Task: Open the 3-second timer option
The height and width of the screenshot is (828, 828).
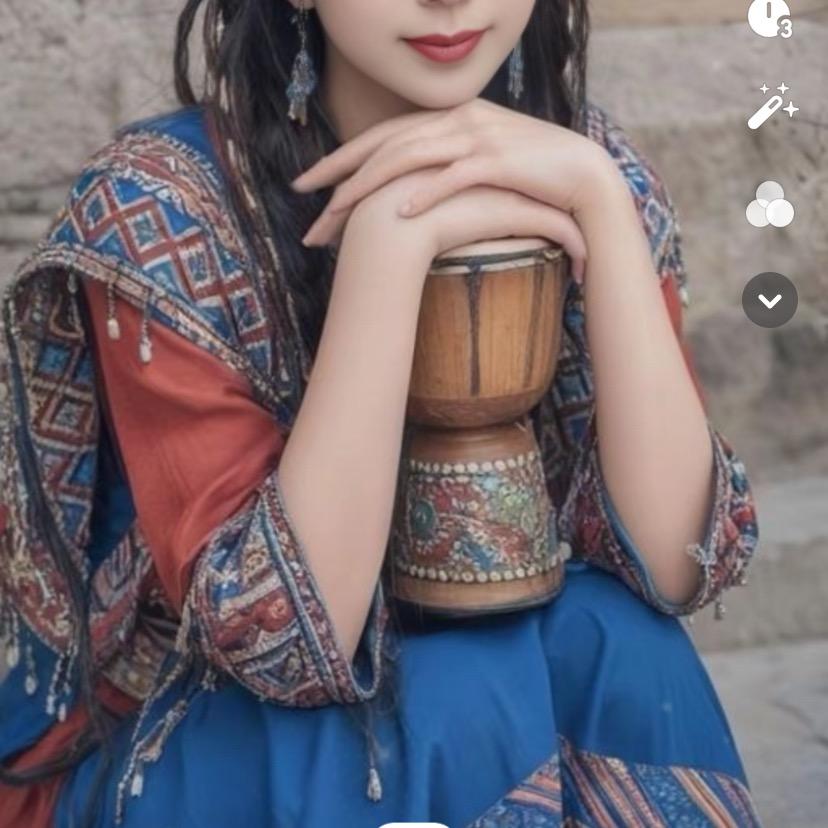Action: 769,17
